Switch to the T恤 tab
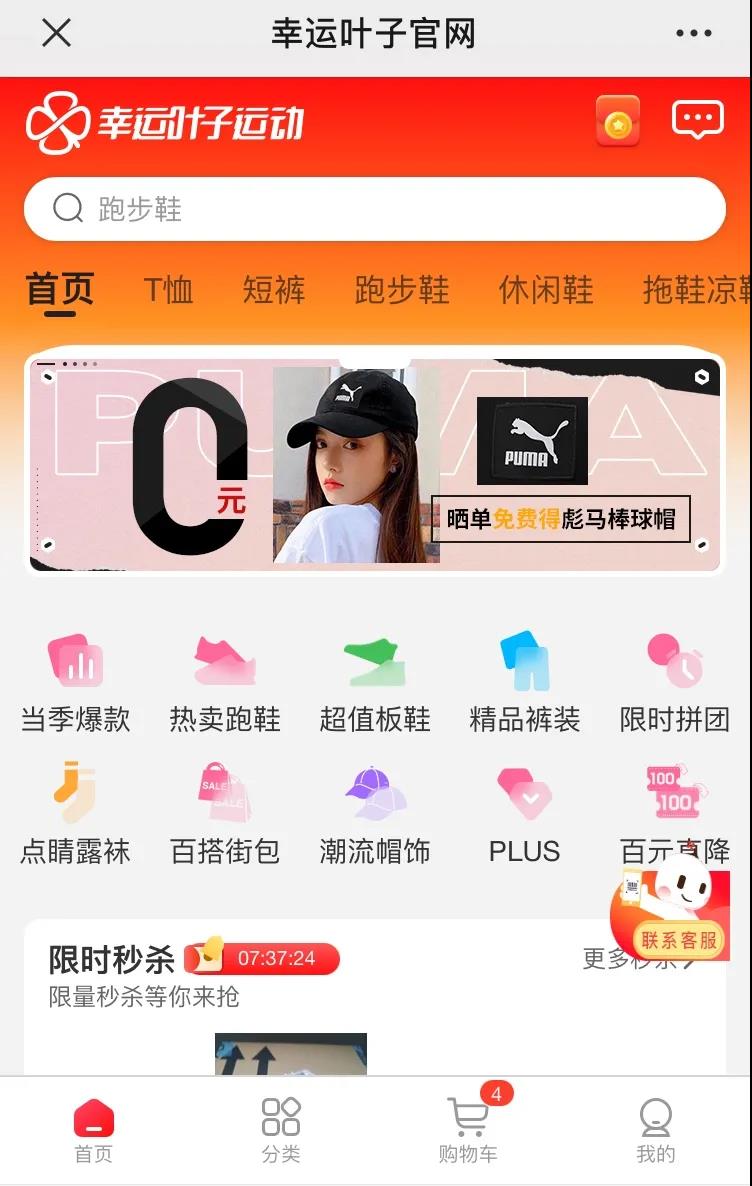Image resolution: width=752 pixels, height=1186 pixels. pyautogui.click(x=168, y=290)
